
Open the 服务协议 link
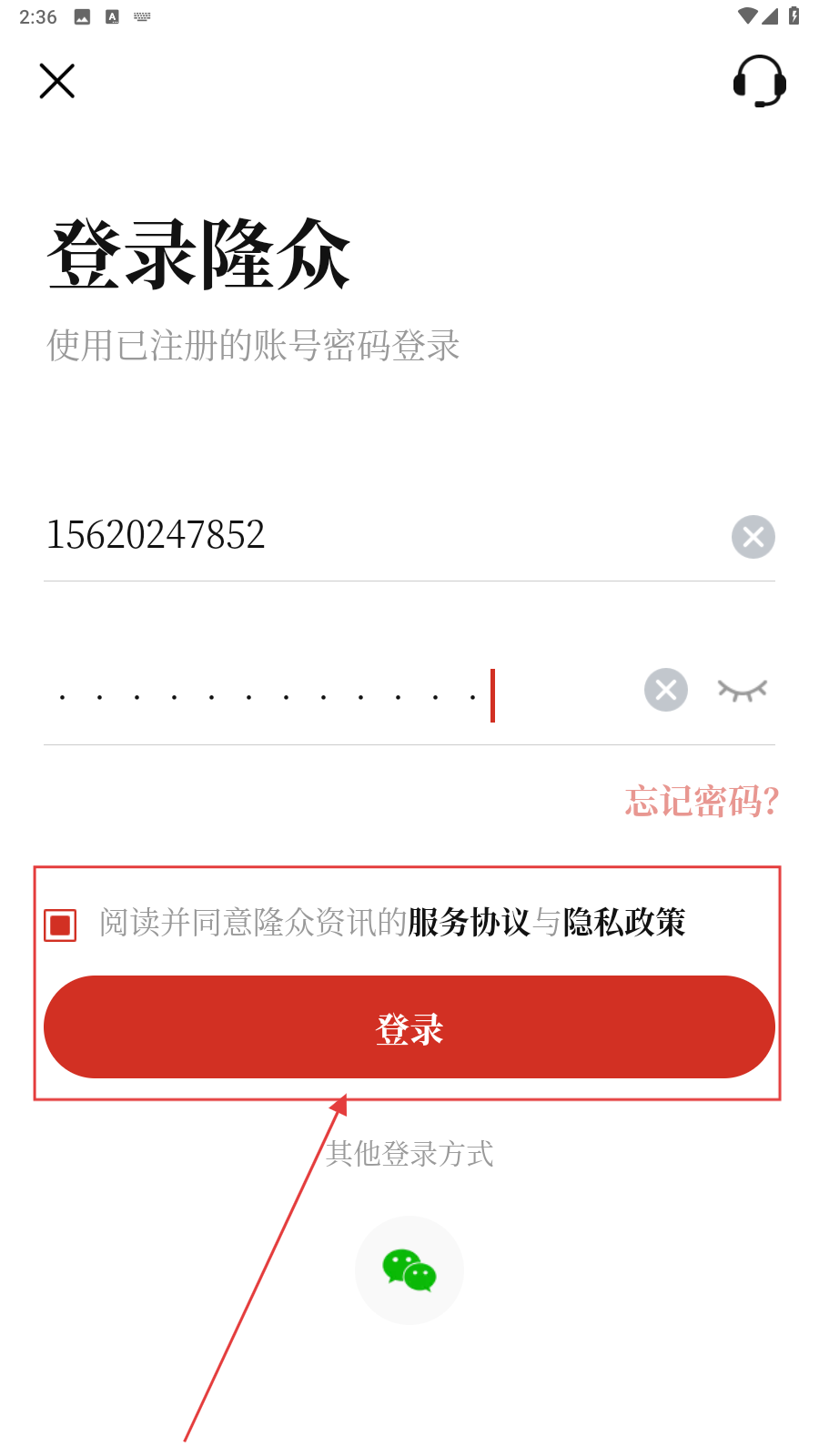468,923
